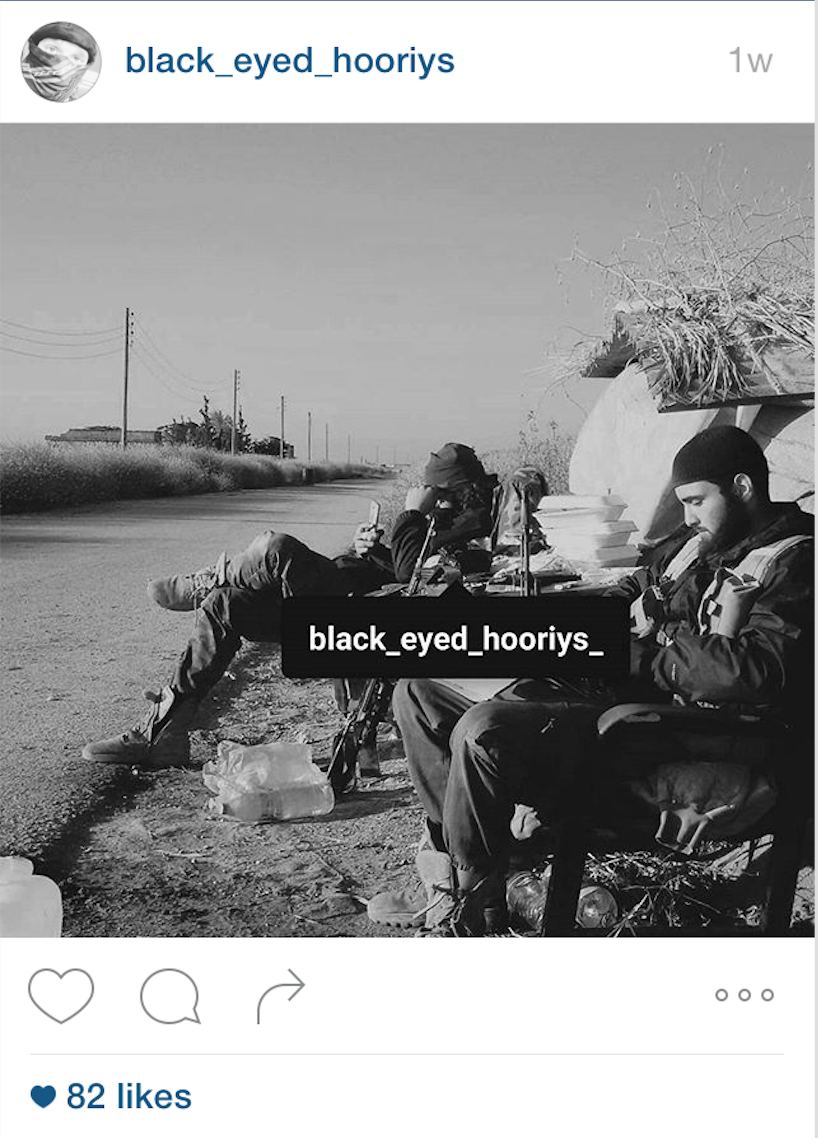The image size is (818, 1138).
Task: Like this post with the heart icon
Action: click(x=61, y=995)
